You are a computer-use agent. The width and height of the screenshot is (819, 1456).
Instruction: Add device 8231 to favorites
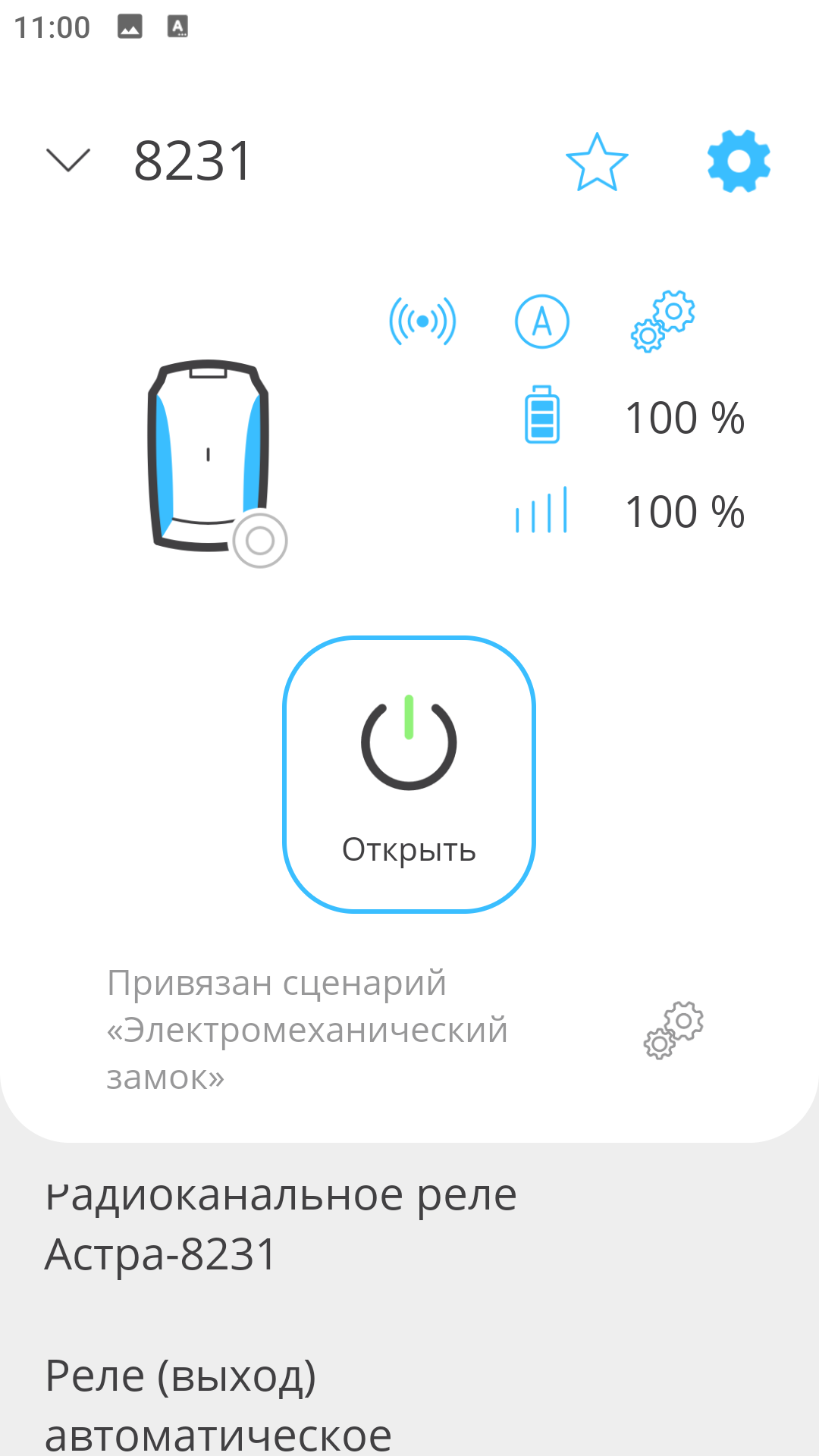point(597,162)
